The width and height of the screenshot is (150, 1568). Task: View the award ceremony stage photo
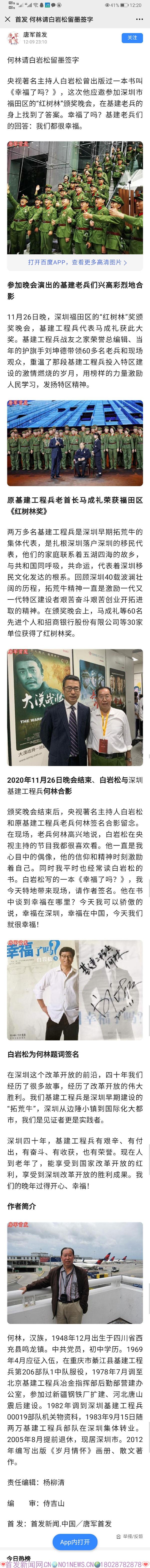point(75,443)
